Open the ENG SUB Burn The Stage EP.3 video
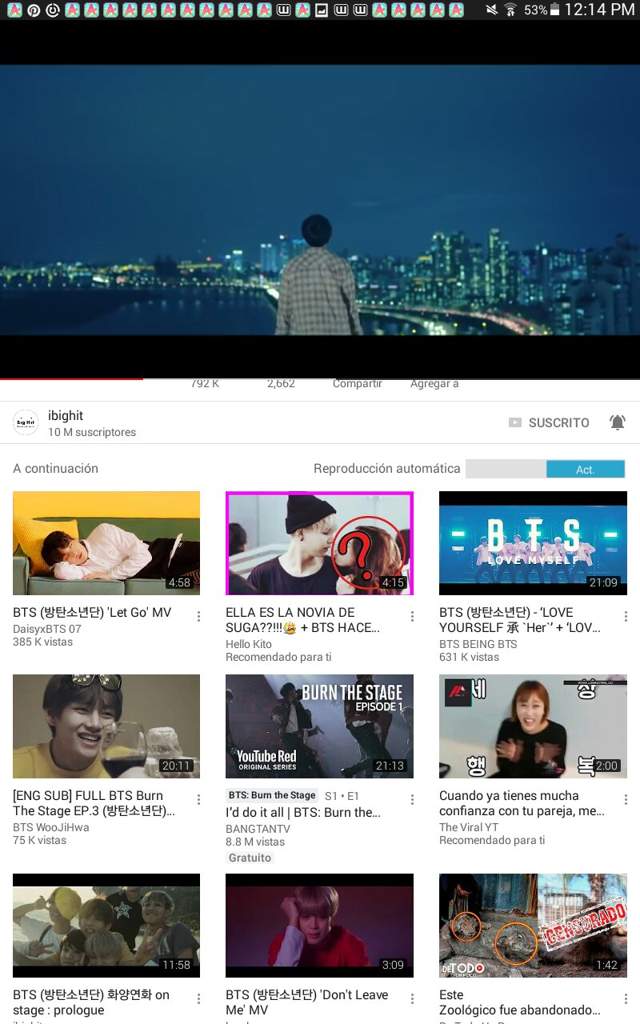640x1024 pixels. point(106,726)
